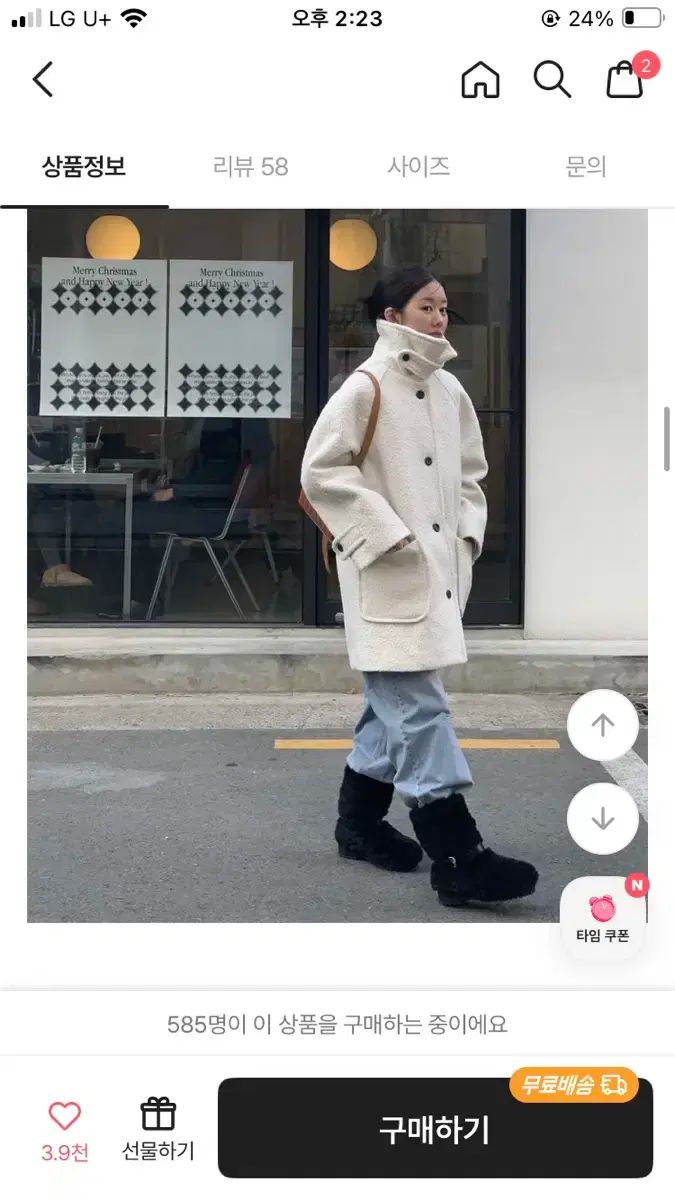Open the home icon
This screenshot has width=675, height=1200.
coord(480,79)
